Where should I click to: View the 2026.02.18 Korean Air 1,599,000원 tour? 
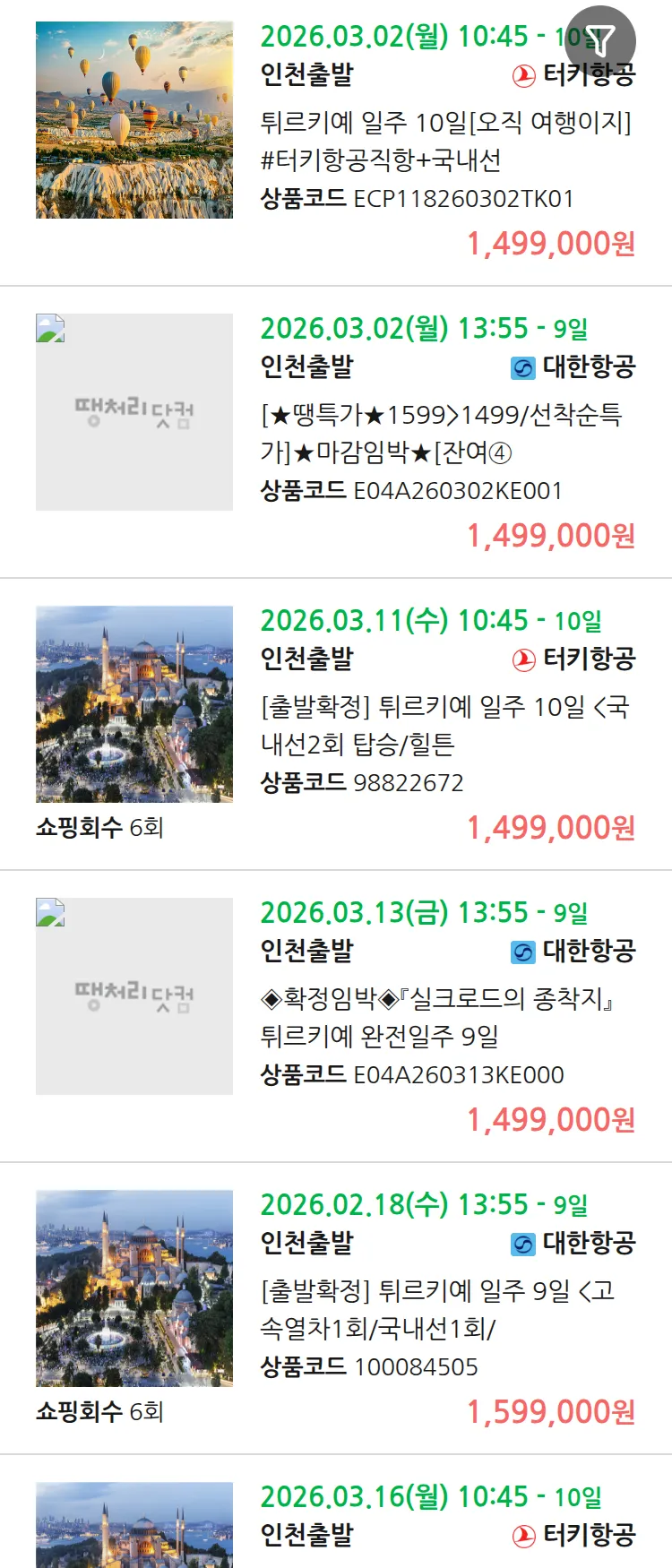click(x=445, y=1310)
